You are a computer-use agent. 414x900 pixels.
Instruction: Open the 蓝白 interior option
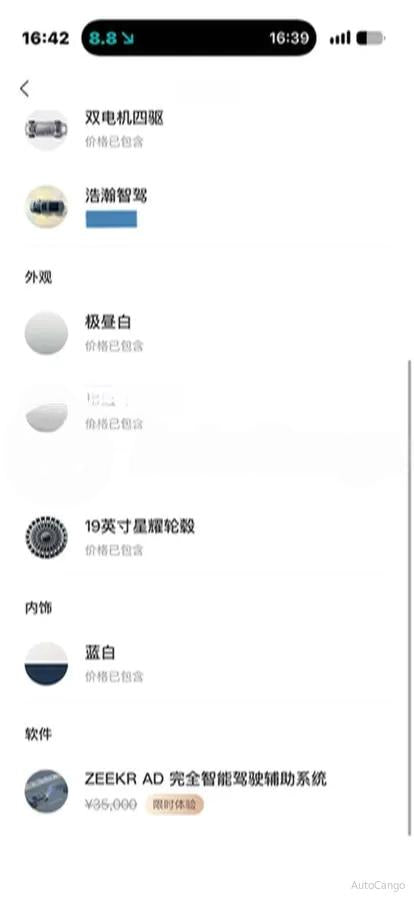[x=207, y=664]
